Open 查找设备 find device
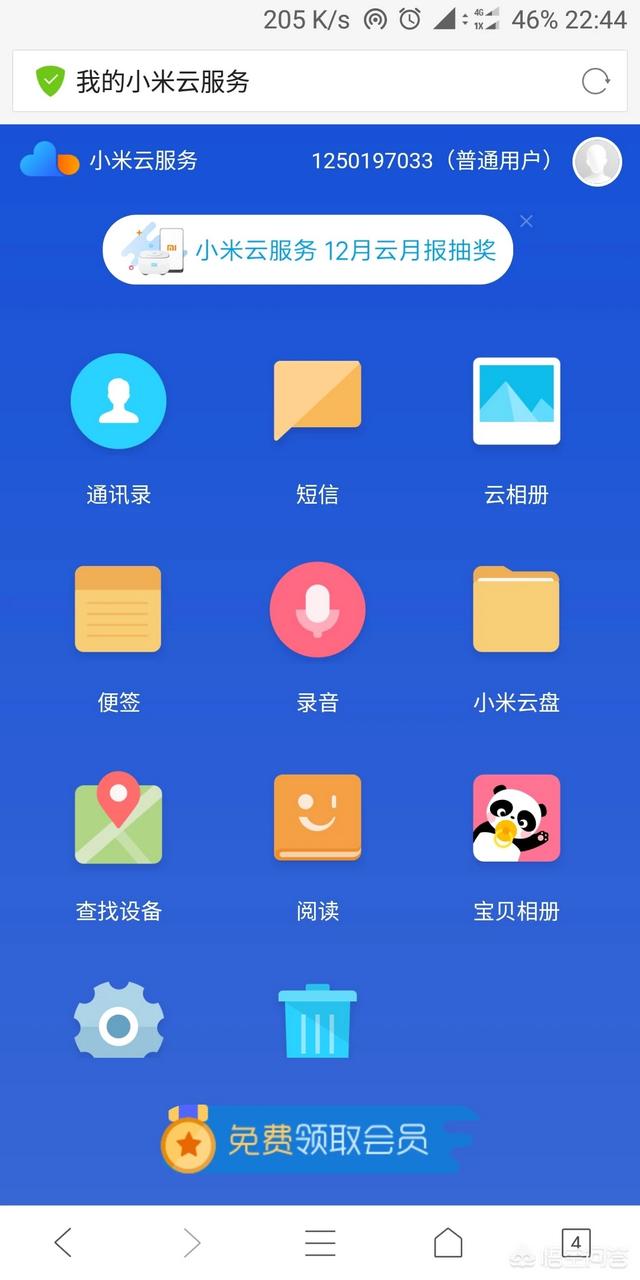The width and height of the screenshot is (640, 1280). (118, 818)
